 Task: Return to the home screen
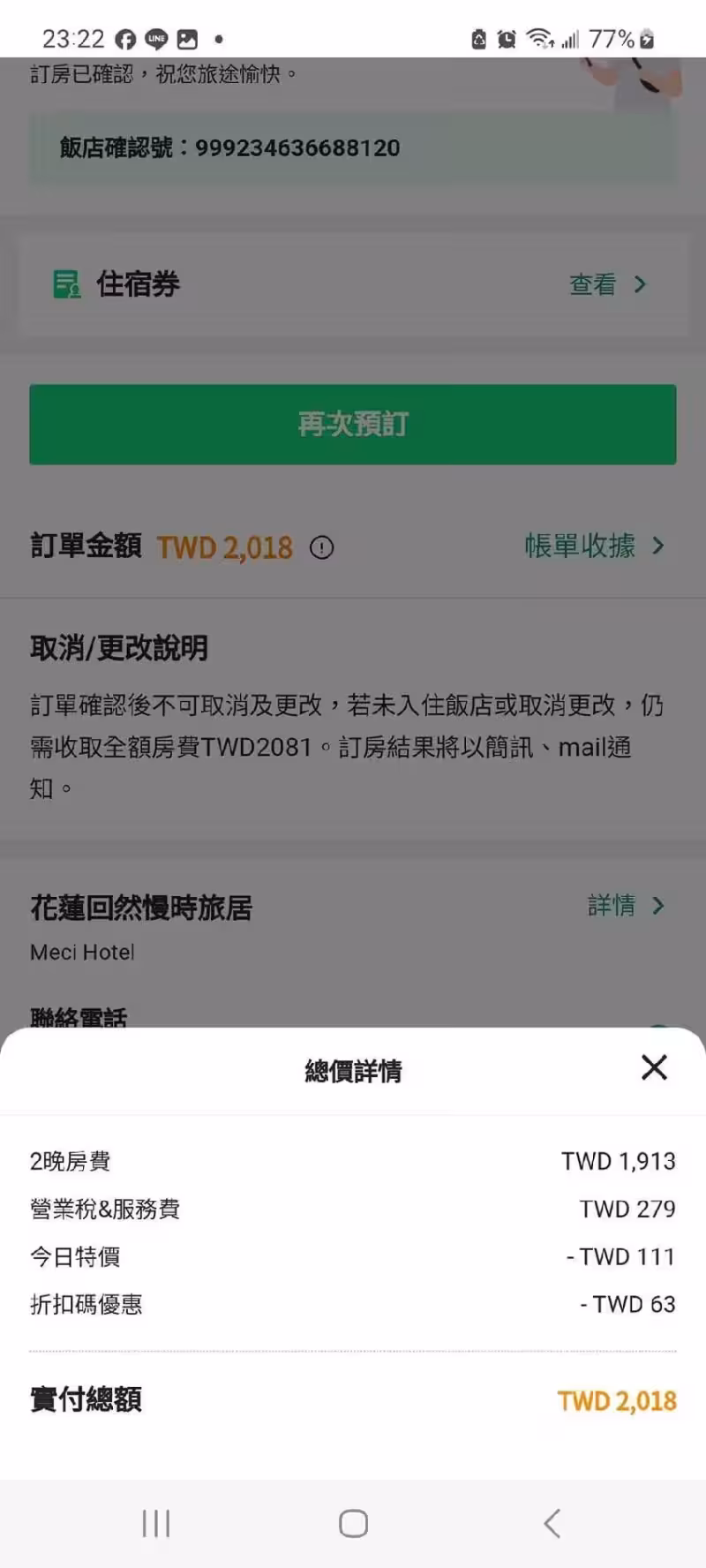[353, 1523]
